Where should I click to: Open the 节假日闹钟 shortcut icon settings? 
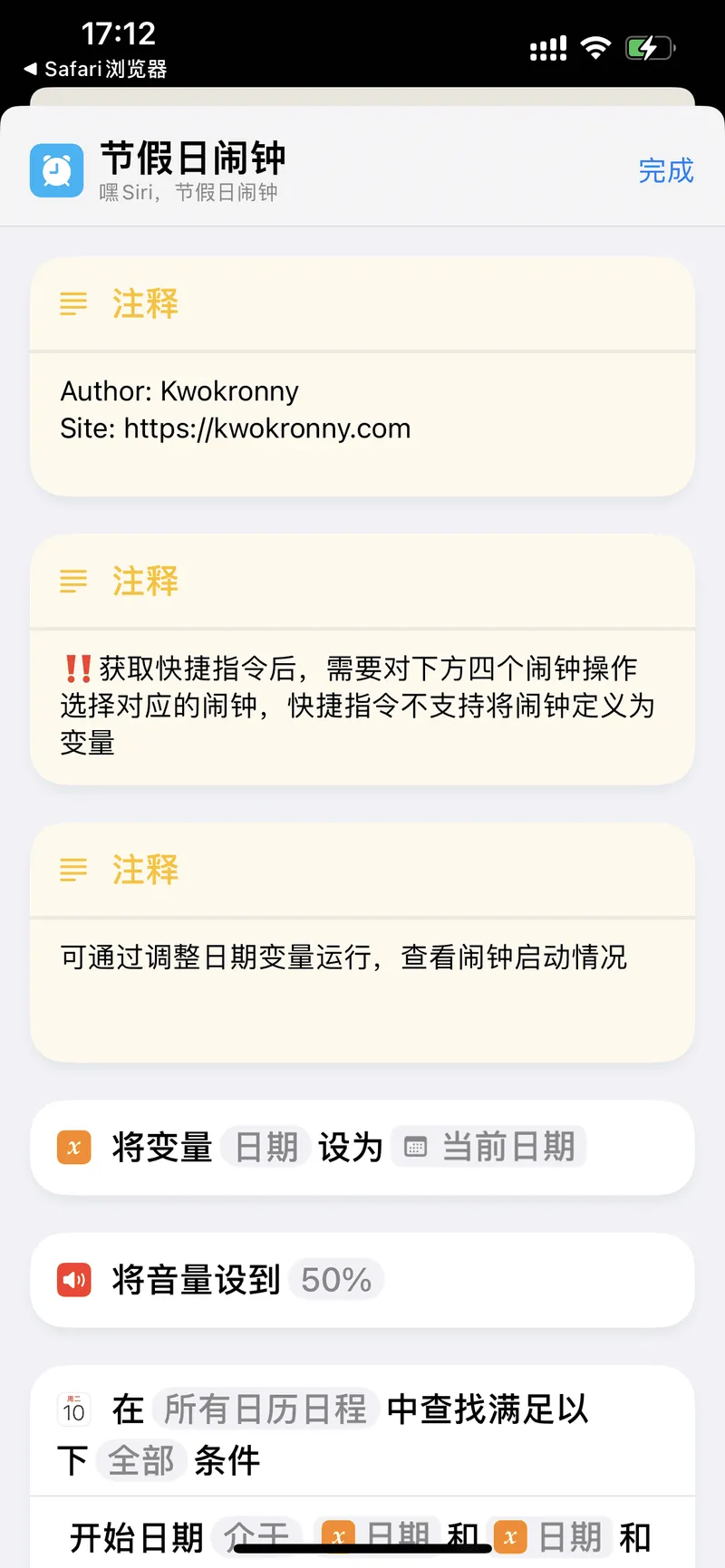56,169
